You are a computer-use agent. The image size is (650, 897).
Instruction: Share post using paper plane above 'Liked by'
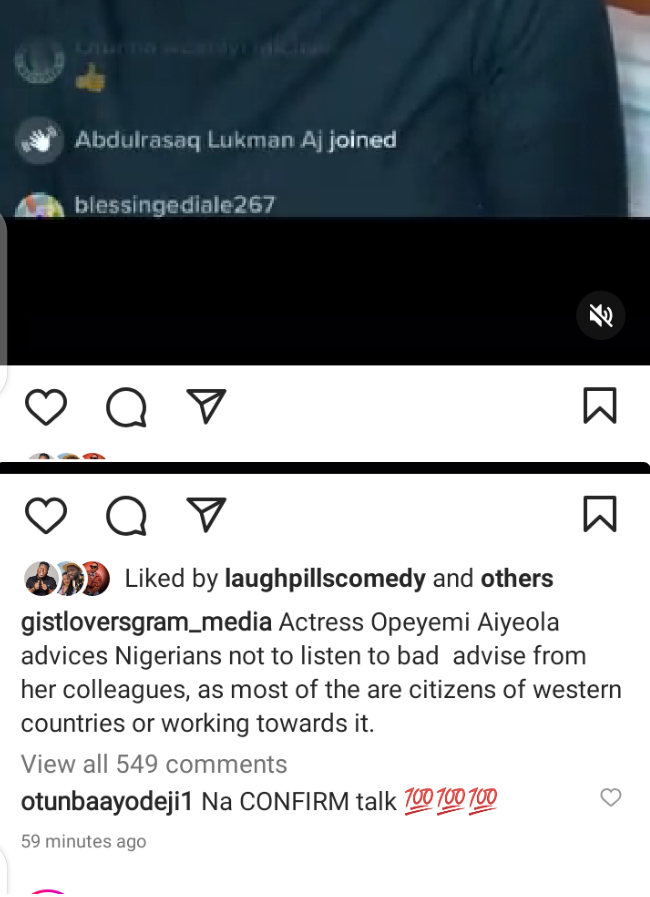206,514
